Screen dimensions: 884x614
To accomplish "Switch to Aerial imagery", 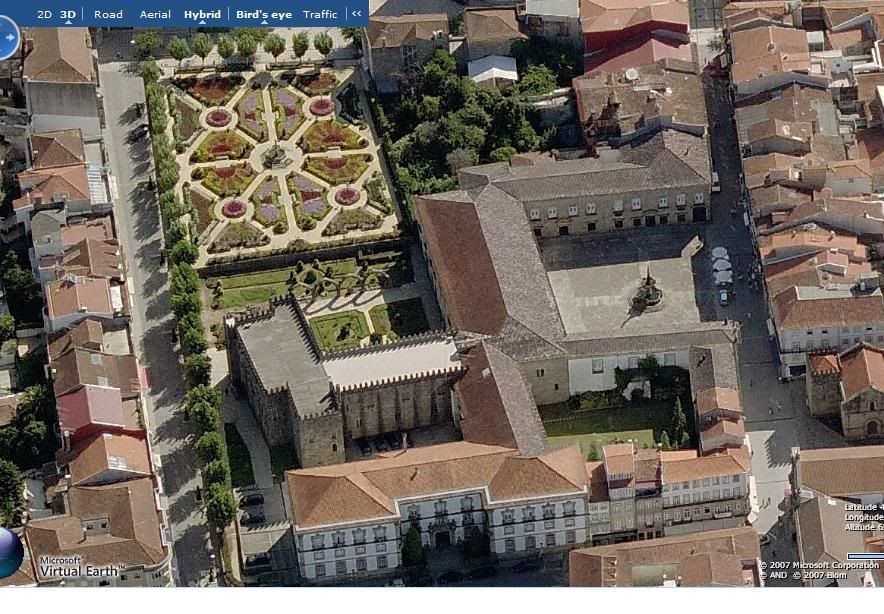I will (155, 14).
